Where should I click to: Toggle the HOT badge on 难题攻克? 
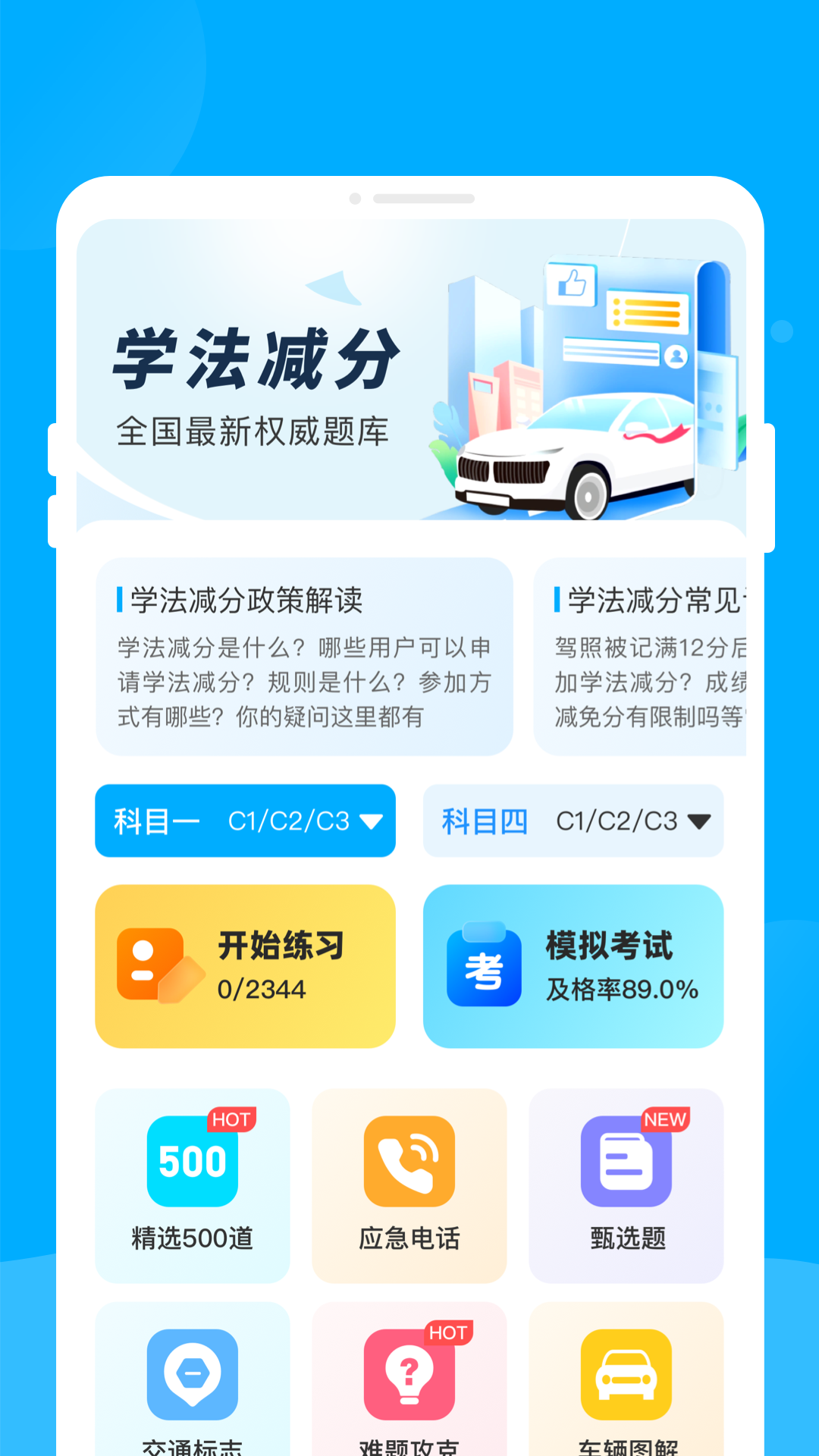pyautogui.click(x=449, y=1333)
